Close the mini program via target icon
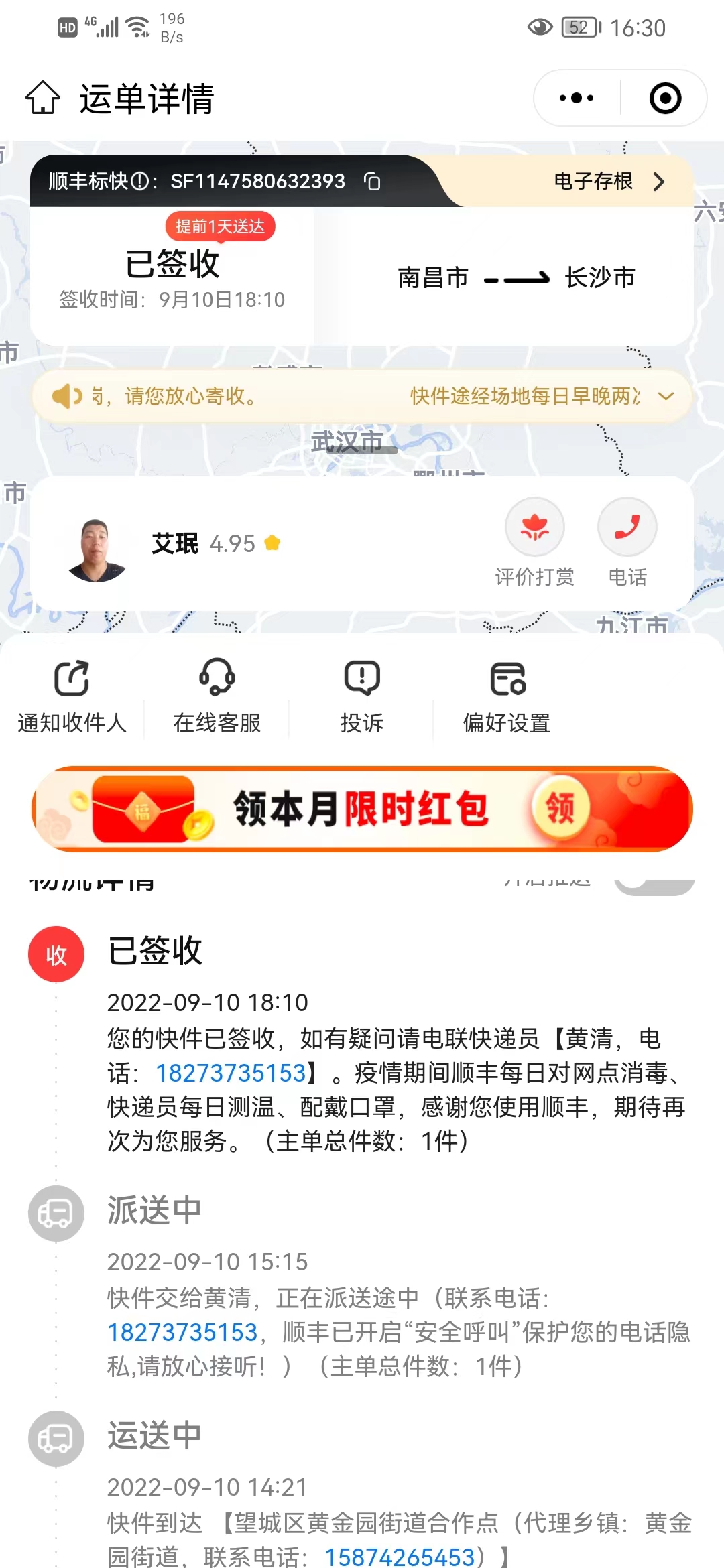Image resolution: width=724 pixels, height=1568 pixels. tap(665, 98)
